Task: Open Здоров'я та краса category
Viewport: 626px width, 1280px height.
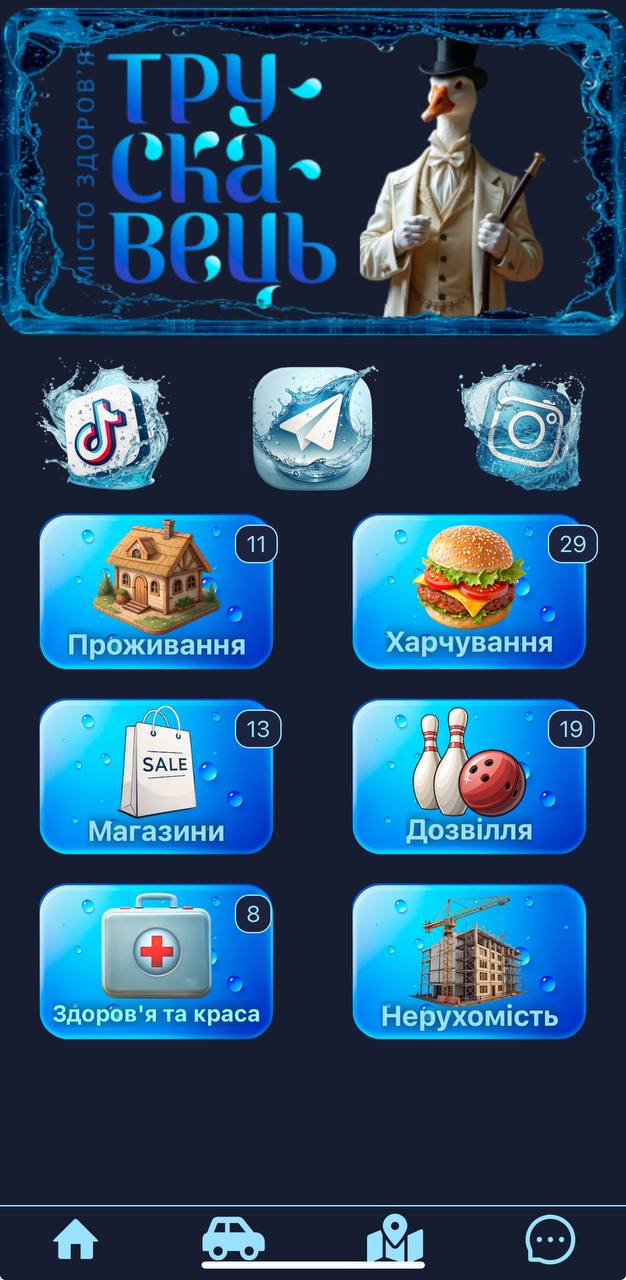Action: 156,962
